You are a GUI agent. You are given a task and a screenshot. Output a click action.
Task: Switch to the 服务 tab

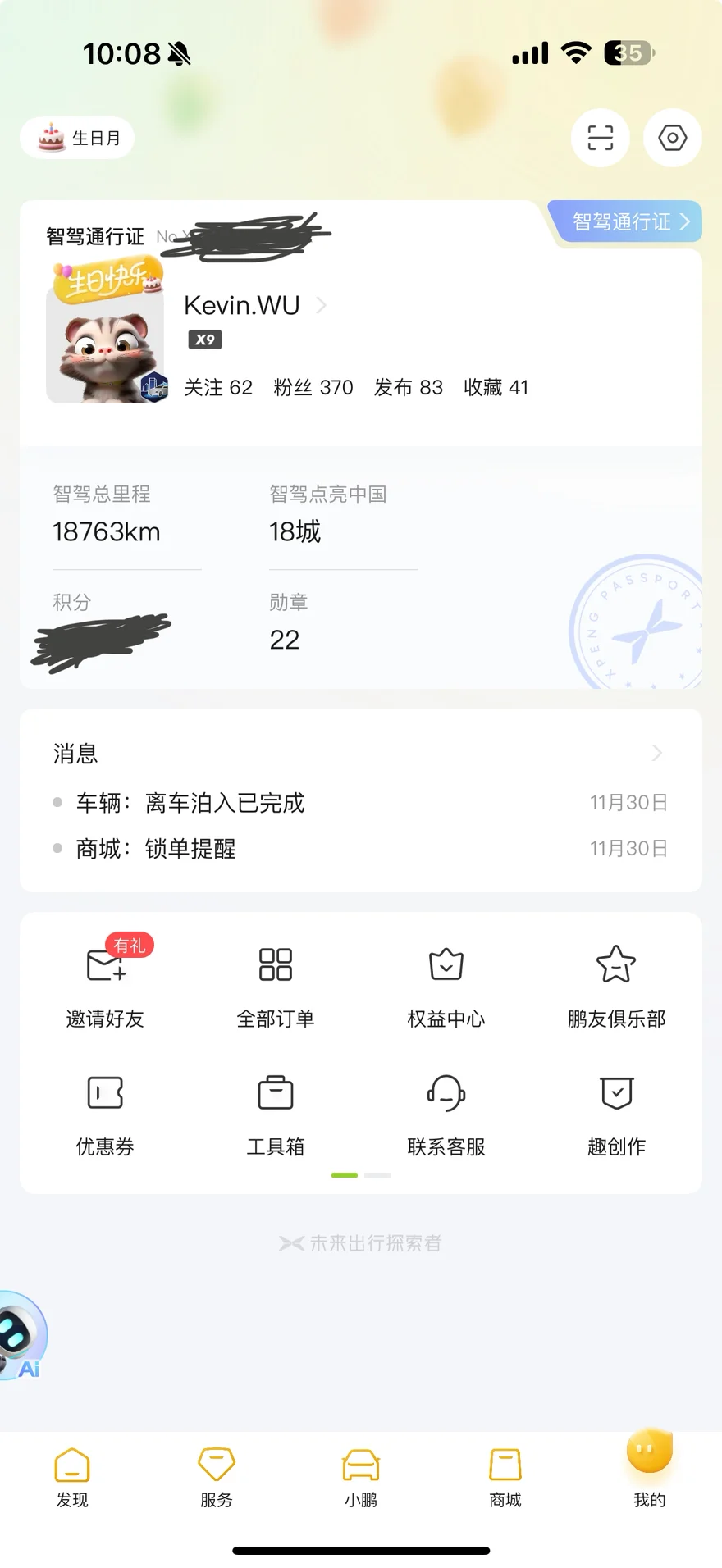(217, 1477)
